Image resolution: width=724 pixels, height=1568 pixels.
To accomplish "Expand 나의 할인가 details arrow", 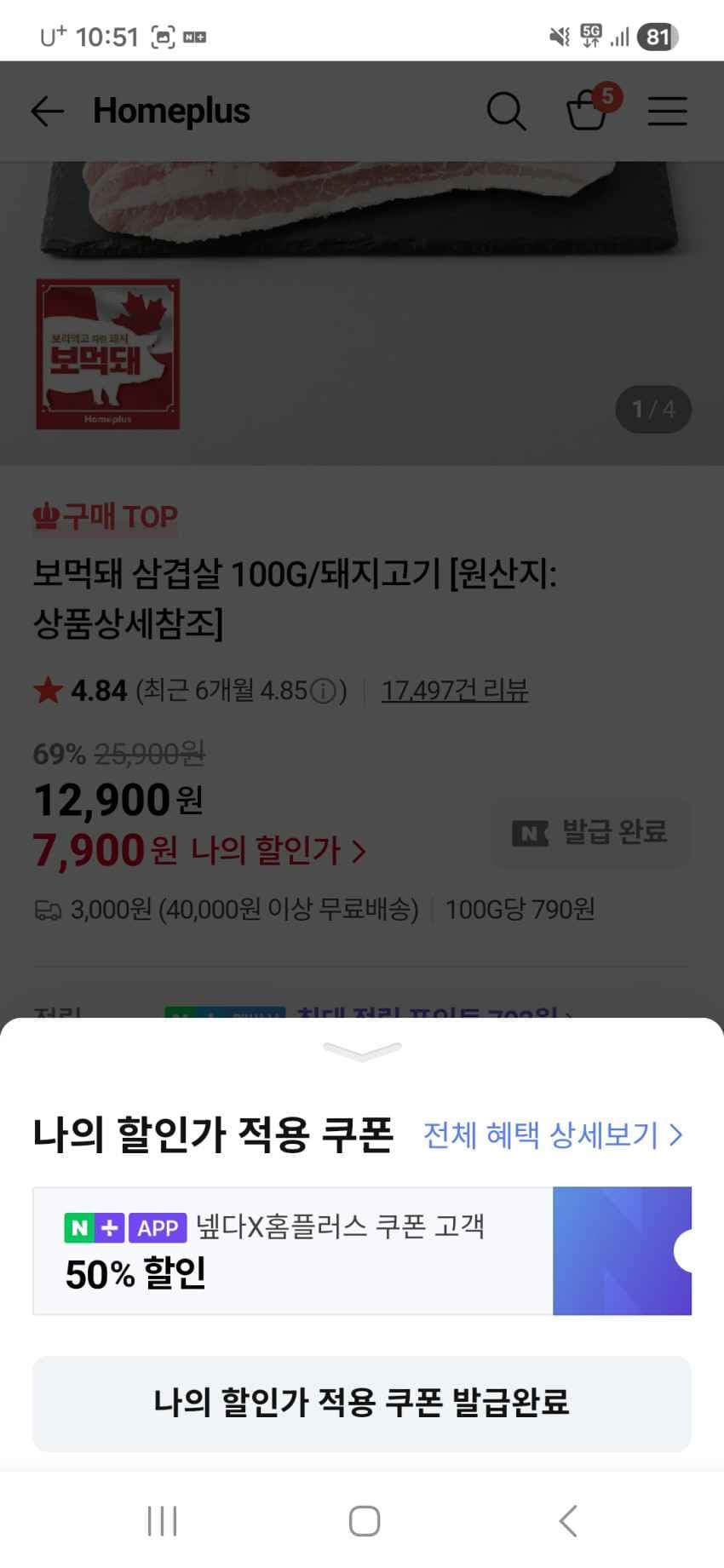I will [359, 849].
